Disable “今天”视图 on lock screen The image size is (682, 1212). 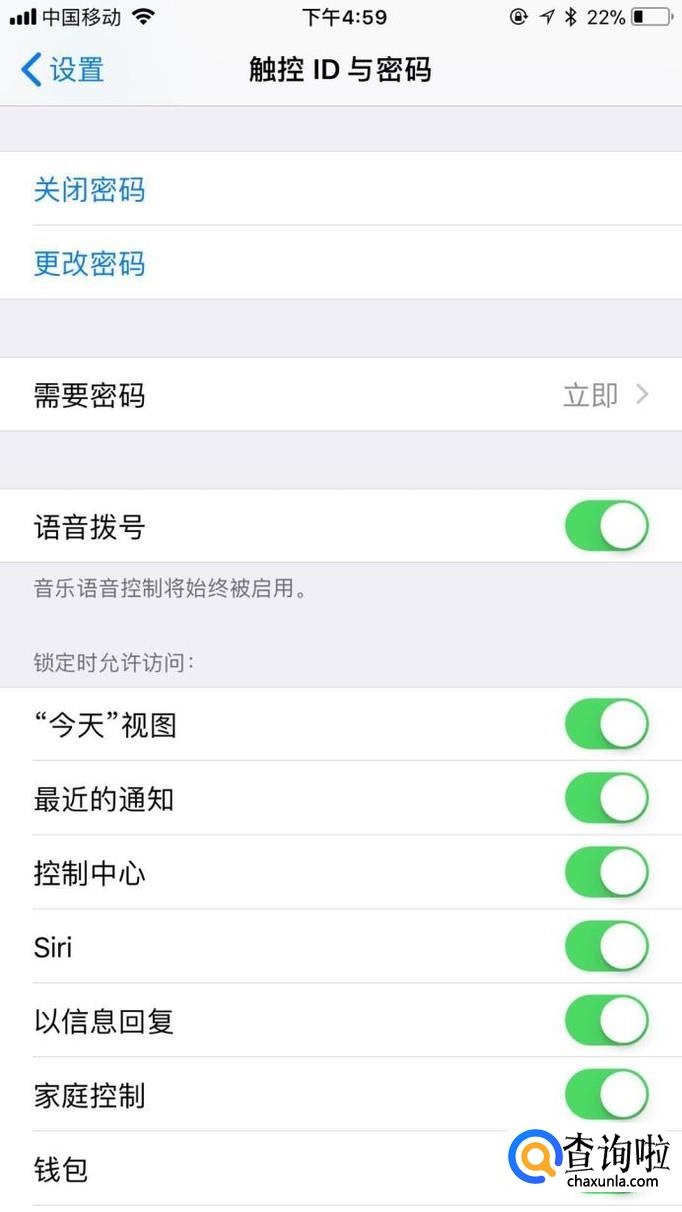coord(606,724)
